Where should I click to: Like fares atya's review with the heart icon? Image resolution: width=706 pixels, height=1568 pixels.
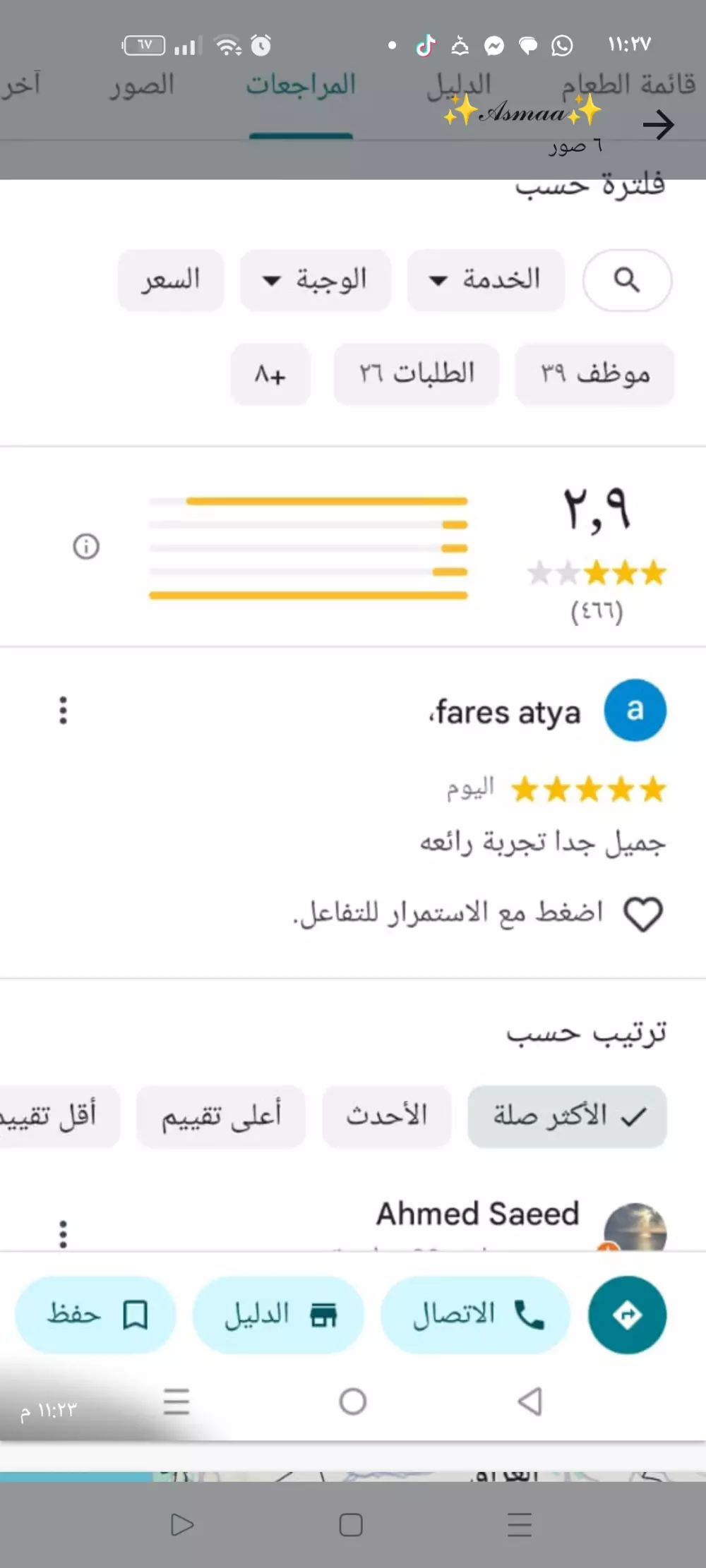tap(643, 912)
